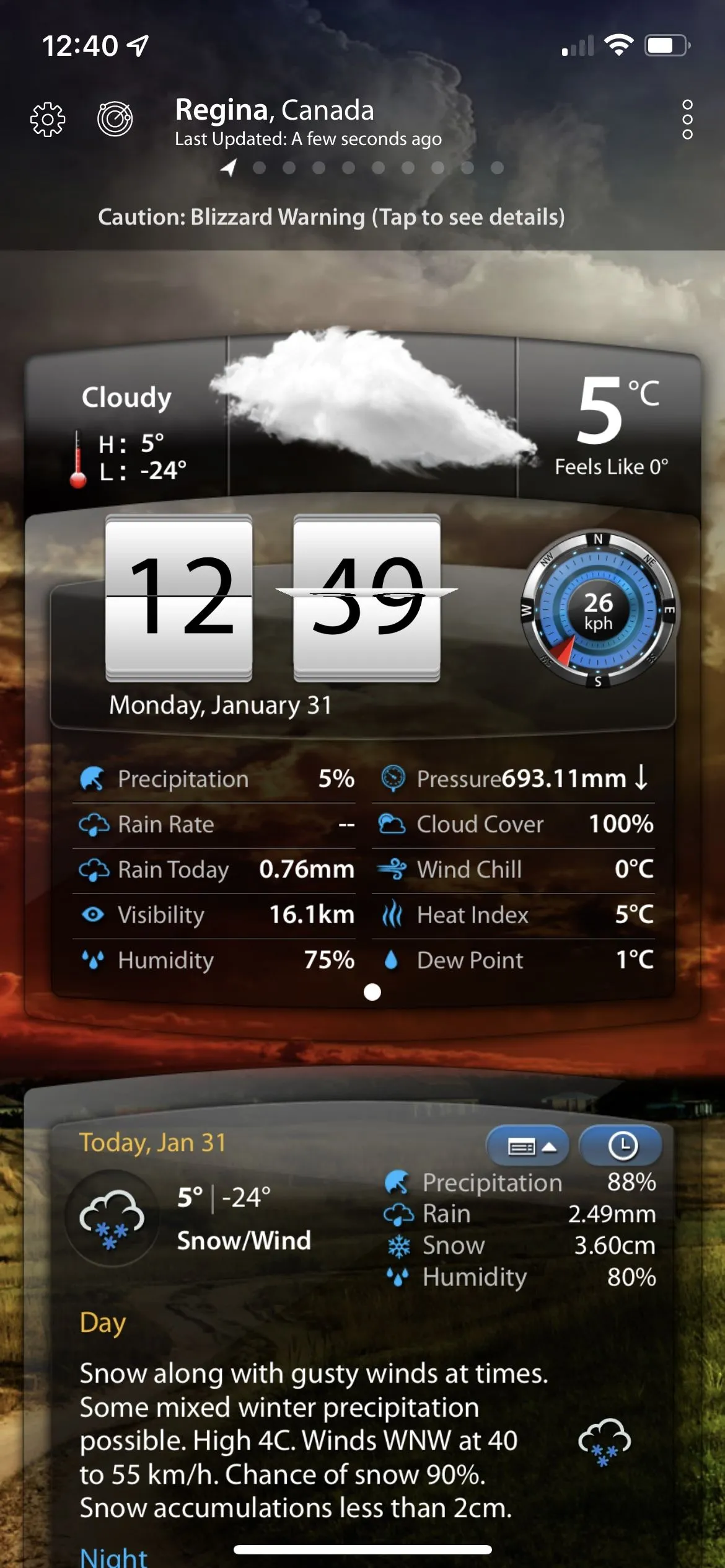Open the wind speed compass widget

[x=599, y=610]
